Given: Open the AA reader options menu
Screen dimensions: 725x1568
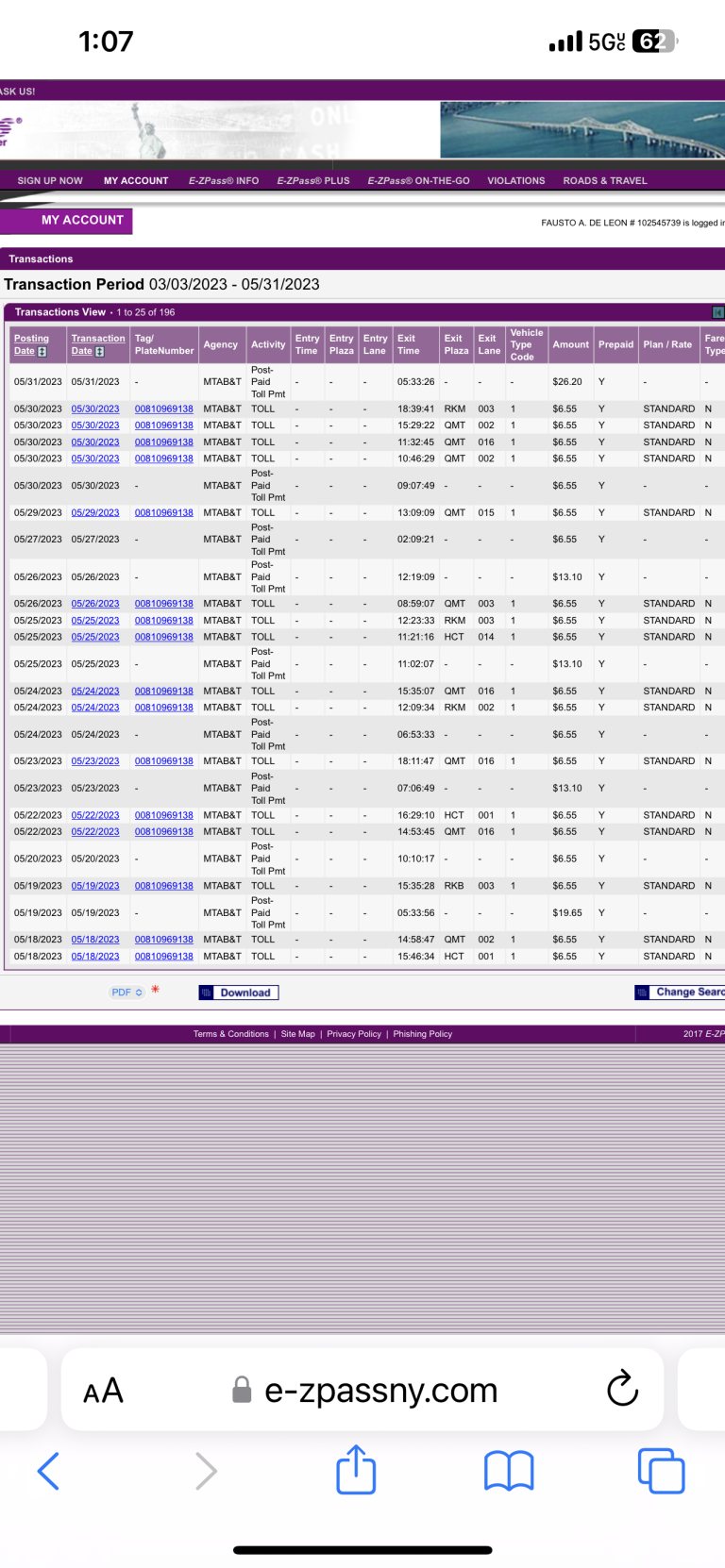Looking at the screenshot, I should 103,1391.
